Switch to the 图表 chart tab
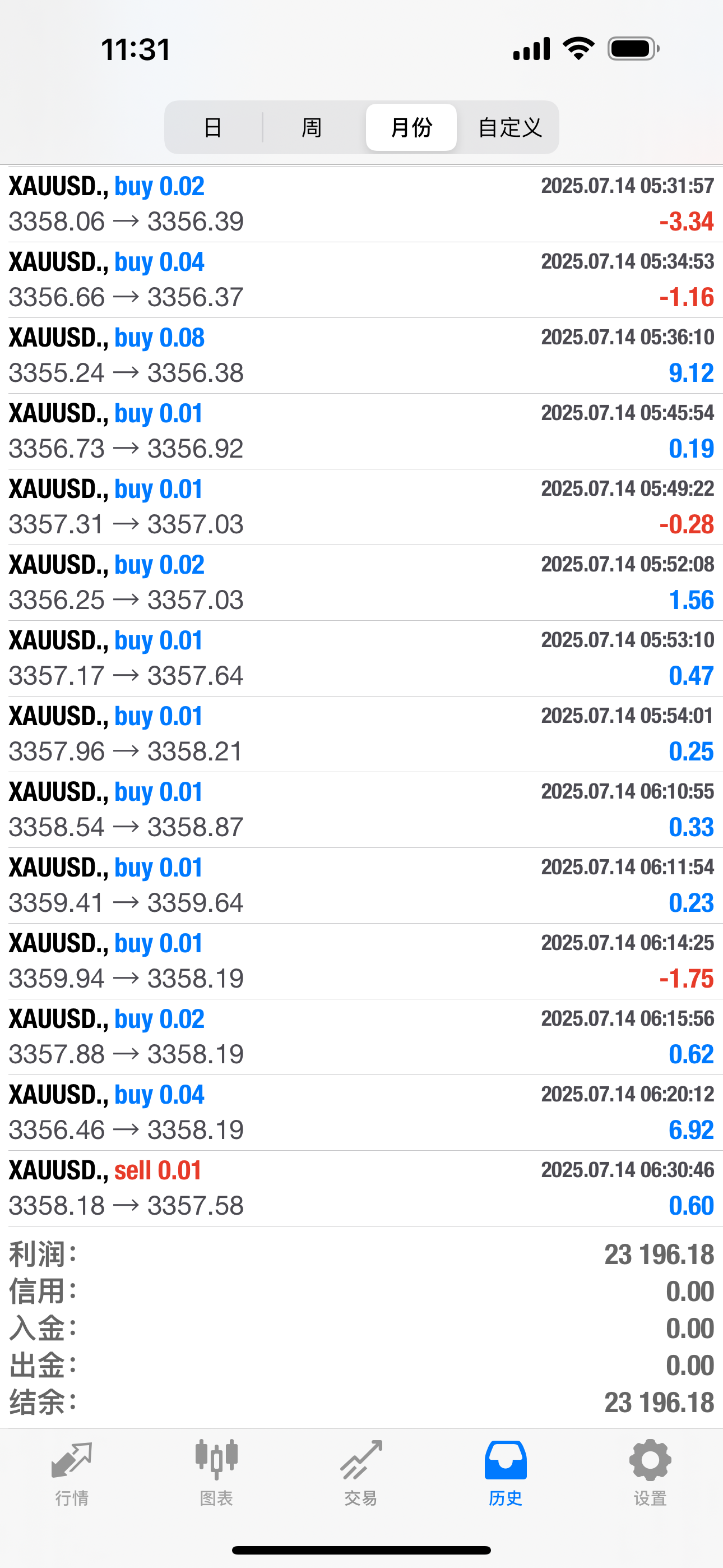The height and width of the screenshot is (1568, 723). click(216, 1471)
